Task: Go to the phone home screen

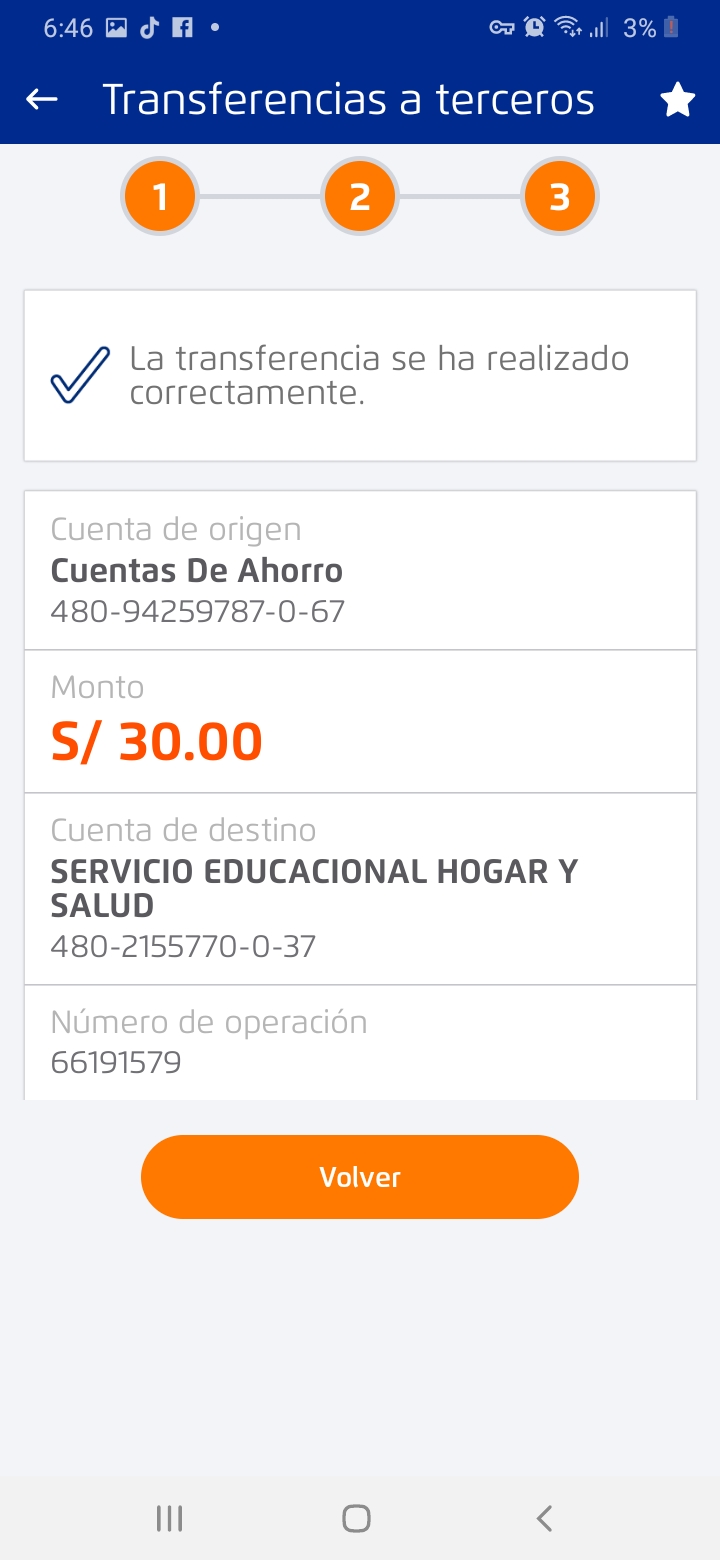Action: pos(356,1519)
